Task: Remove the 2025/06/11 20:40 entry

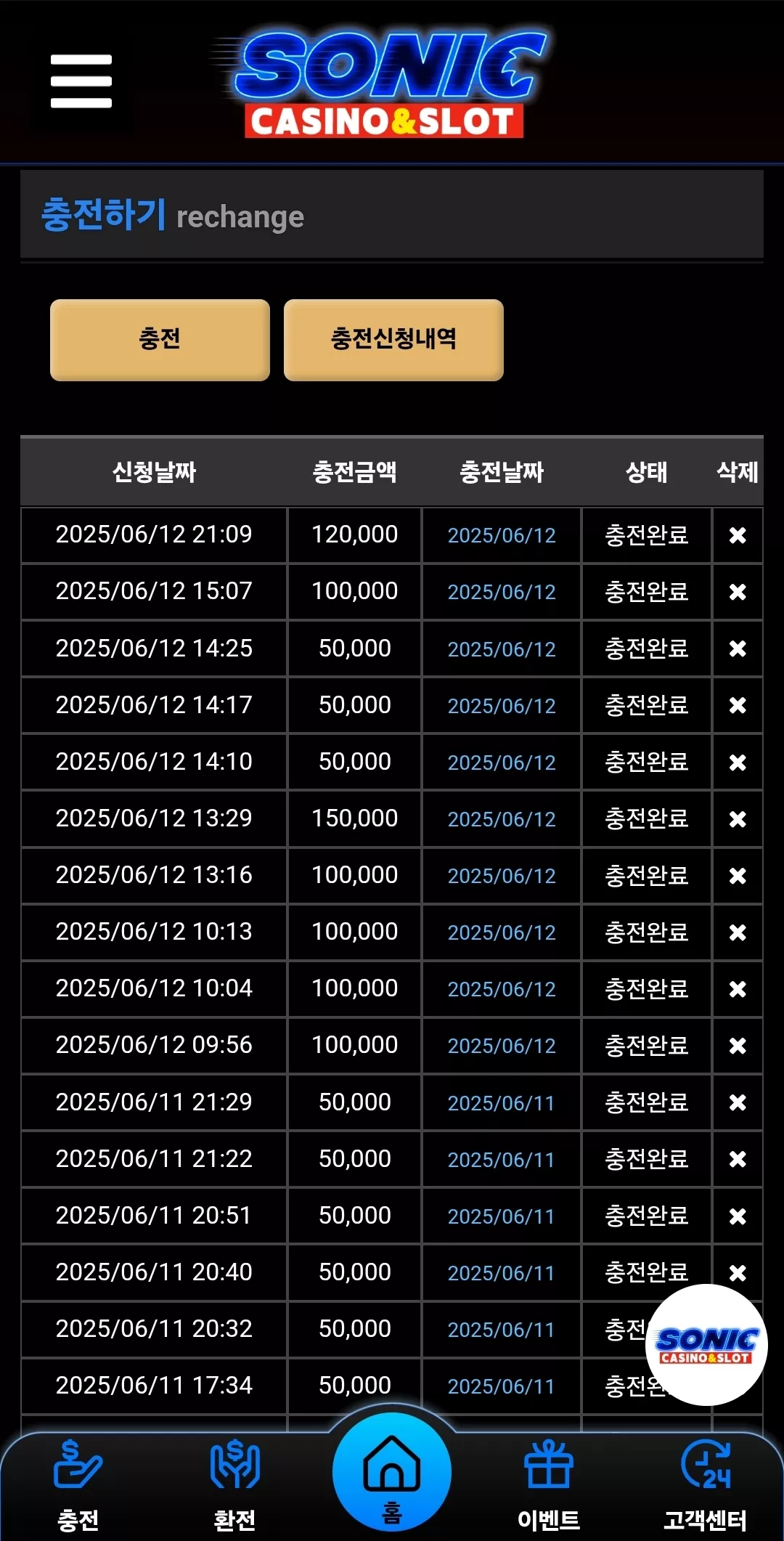Action: (x=738, y=1273)
